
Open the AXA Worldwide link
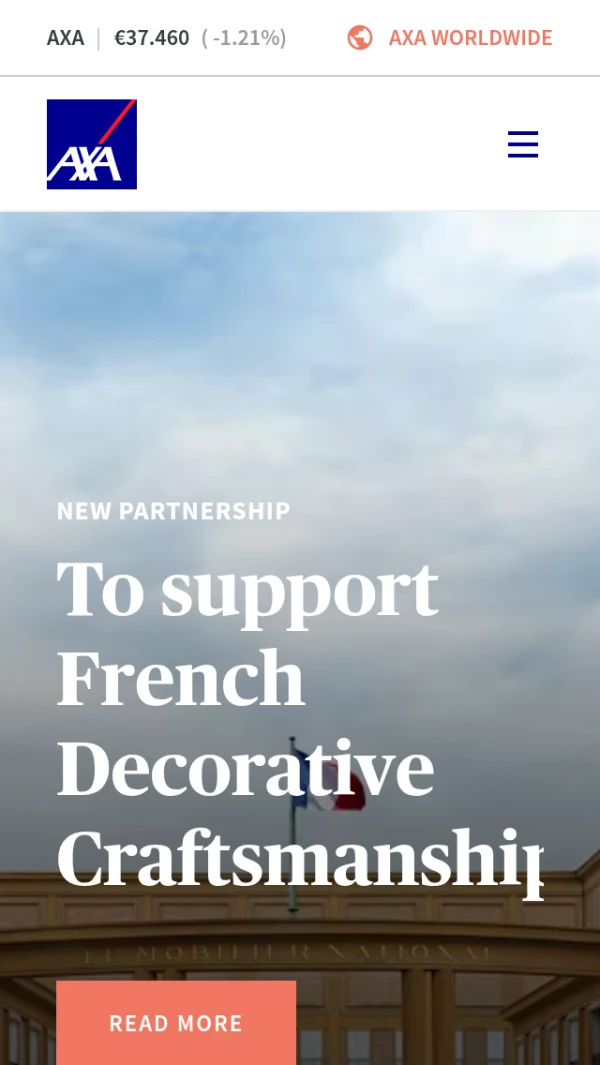(450, 38)
